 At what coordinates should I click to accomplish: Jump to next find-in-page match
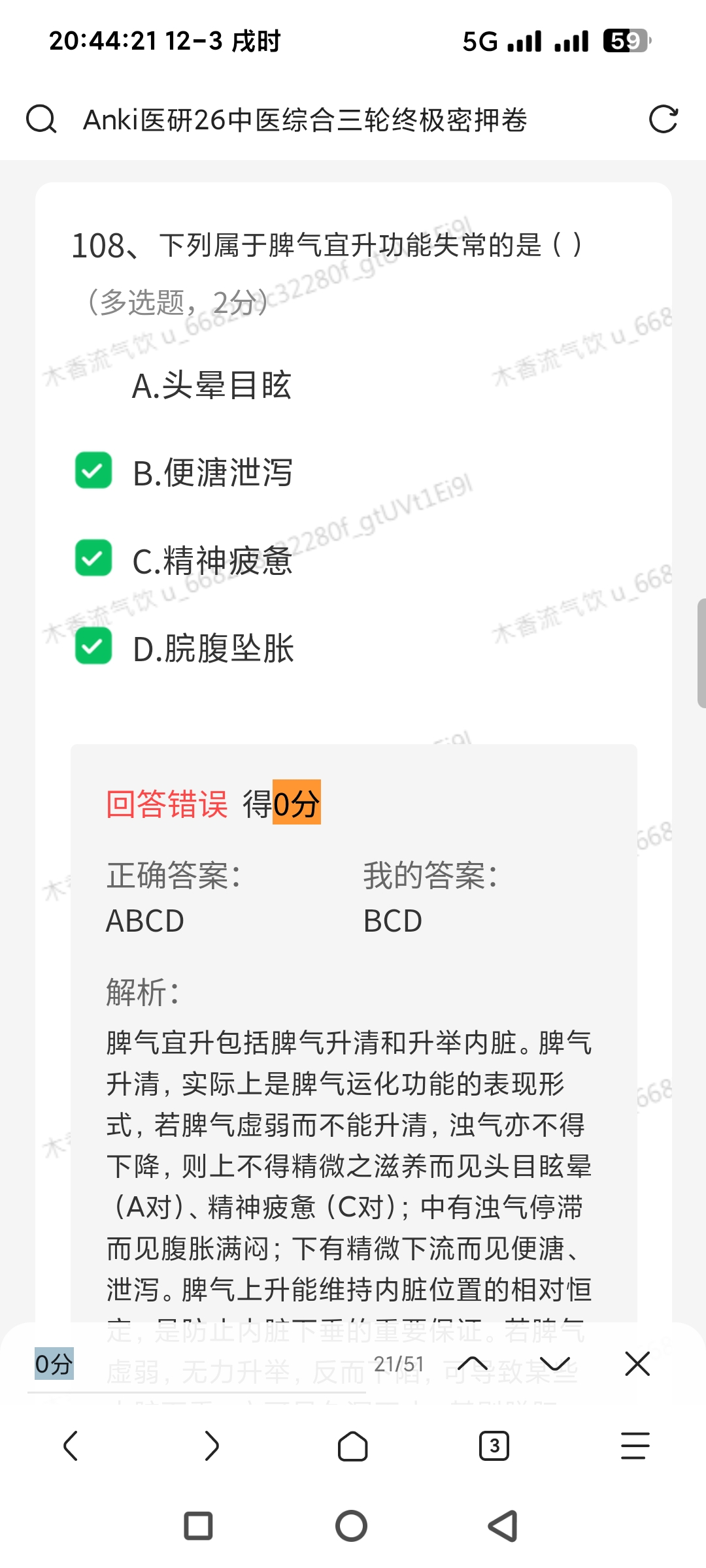[x=555, y=1364]
